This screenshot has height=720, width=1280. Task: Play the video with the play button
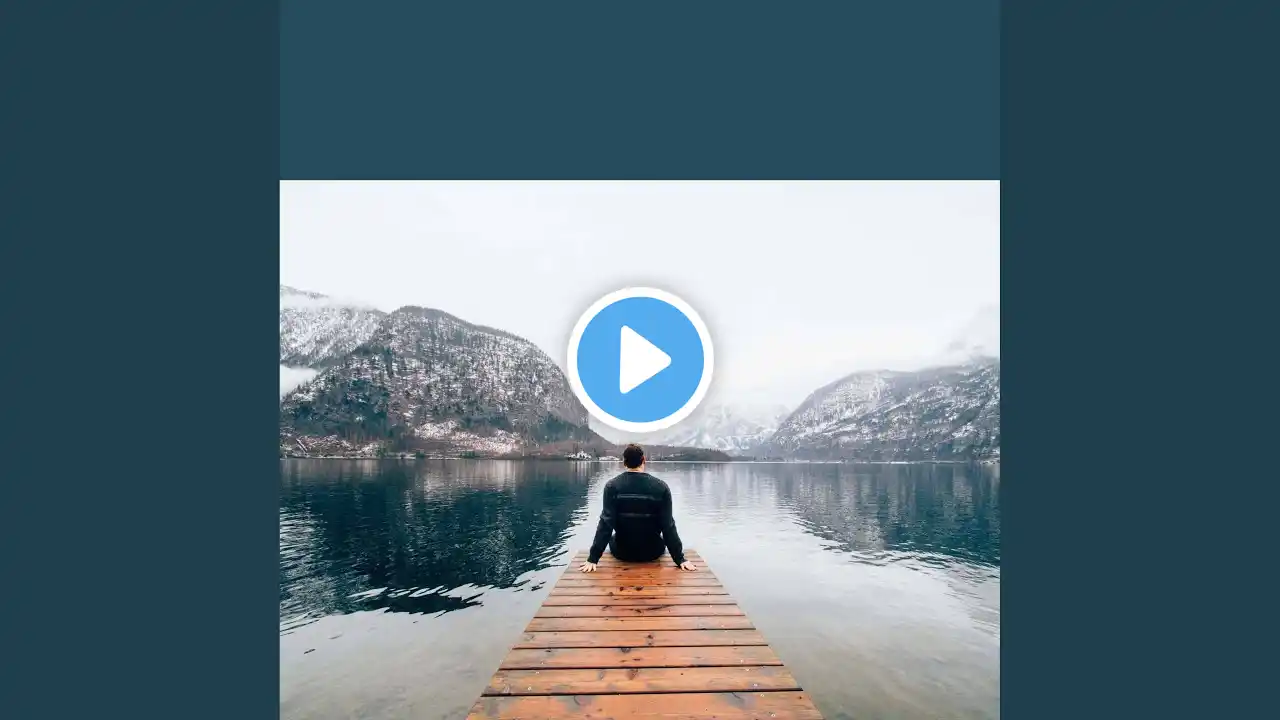640,359
